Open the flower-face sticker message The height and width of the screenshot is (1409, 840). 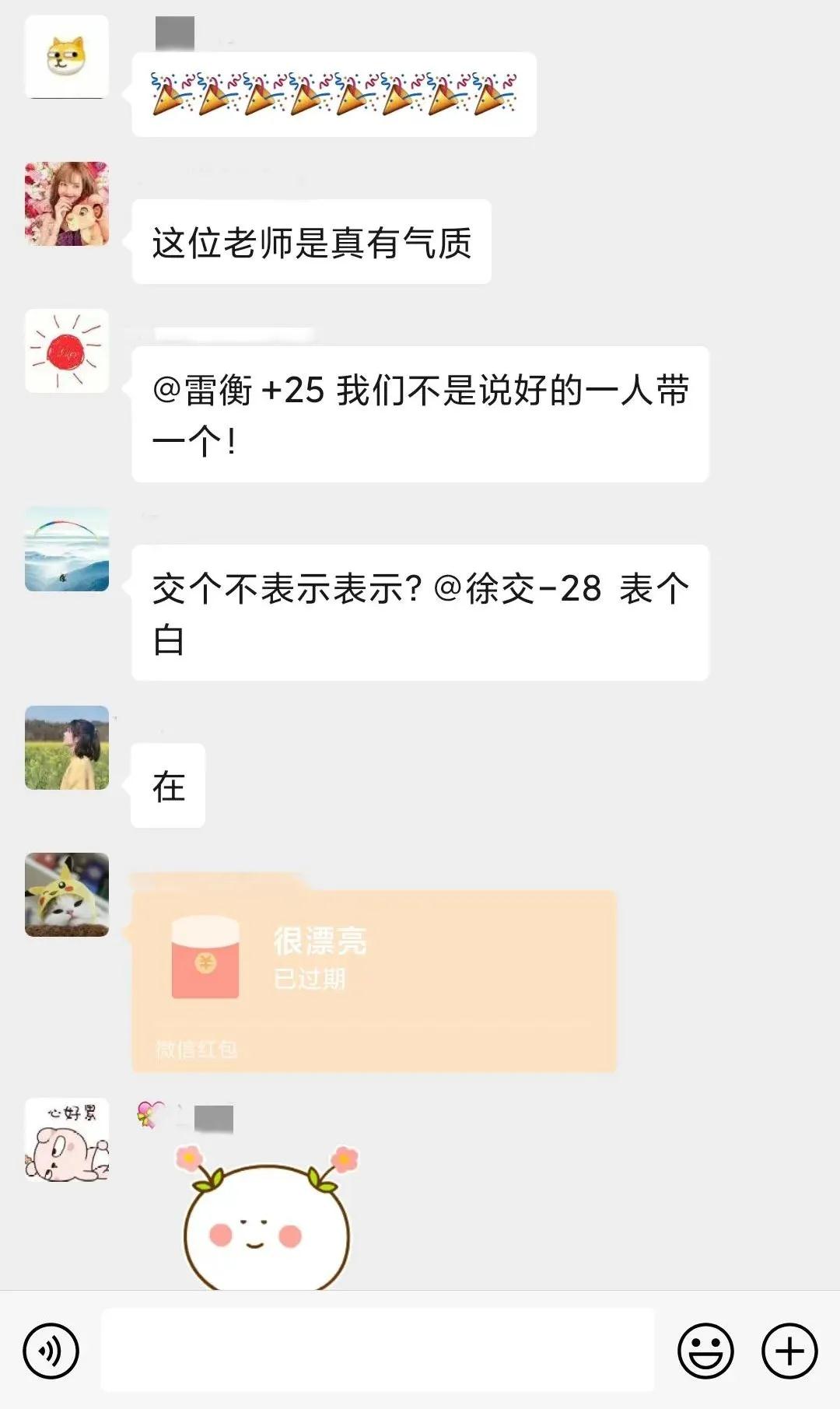tap(266, 1218)
